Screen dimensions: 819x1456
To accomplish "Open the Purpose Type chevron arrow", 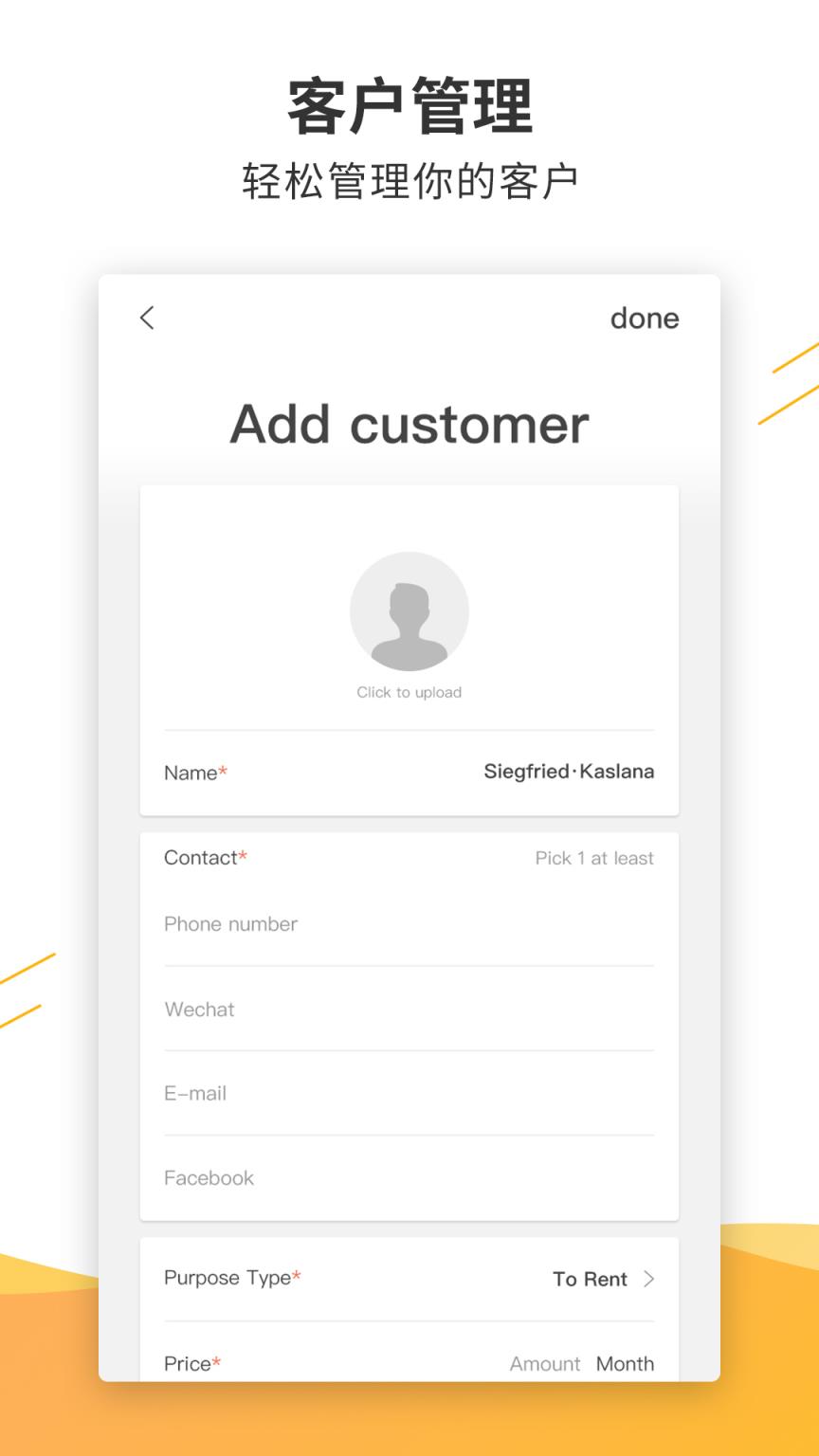I will [x=649, y=1279].
